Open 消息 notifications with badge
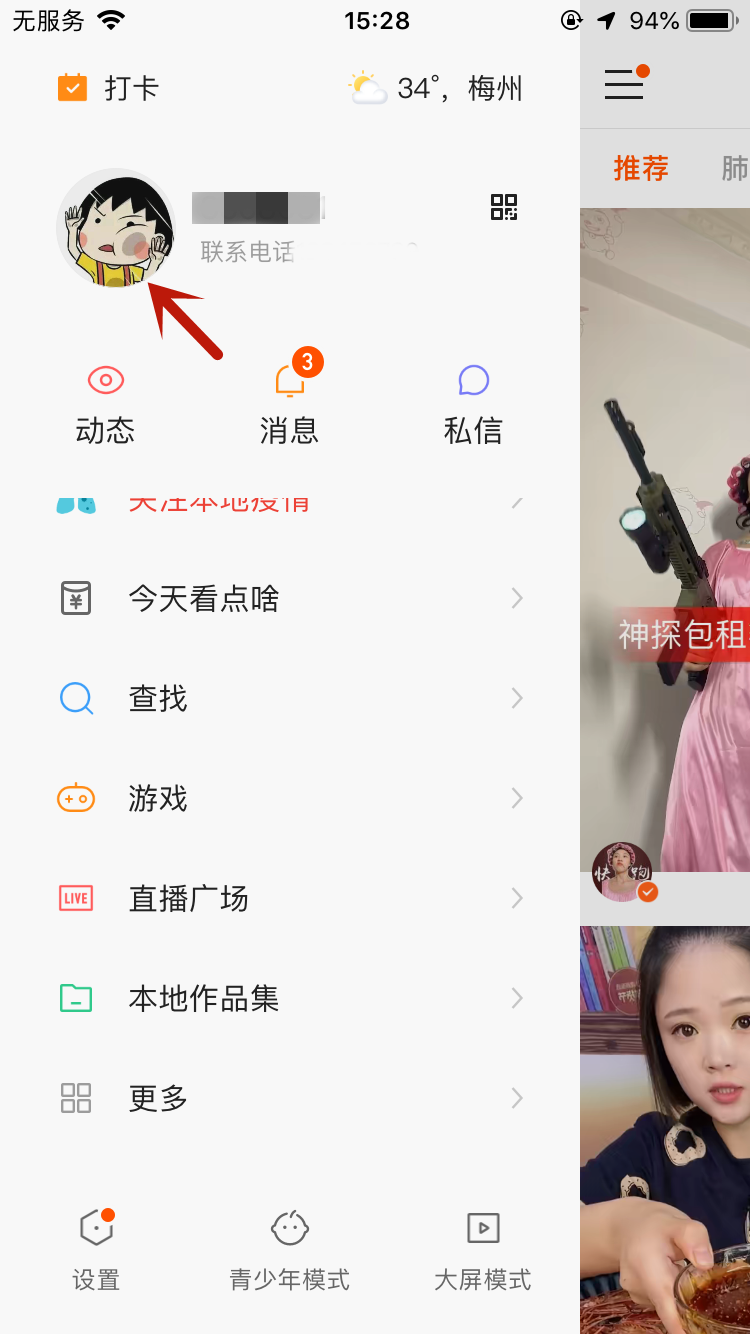This screenshot has height=1334, width=750. pyautogui.click(x=290, y=405)
